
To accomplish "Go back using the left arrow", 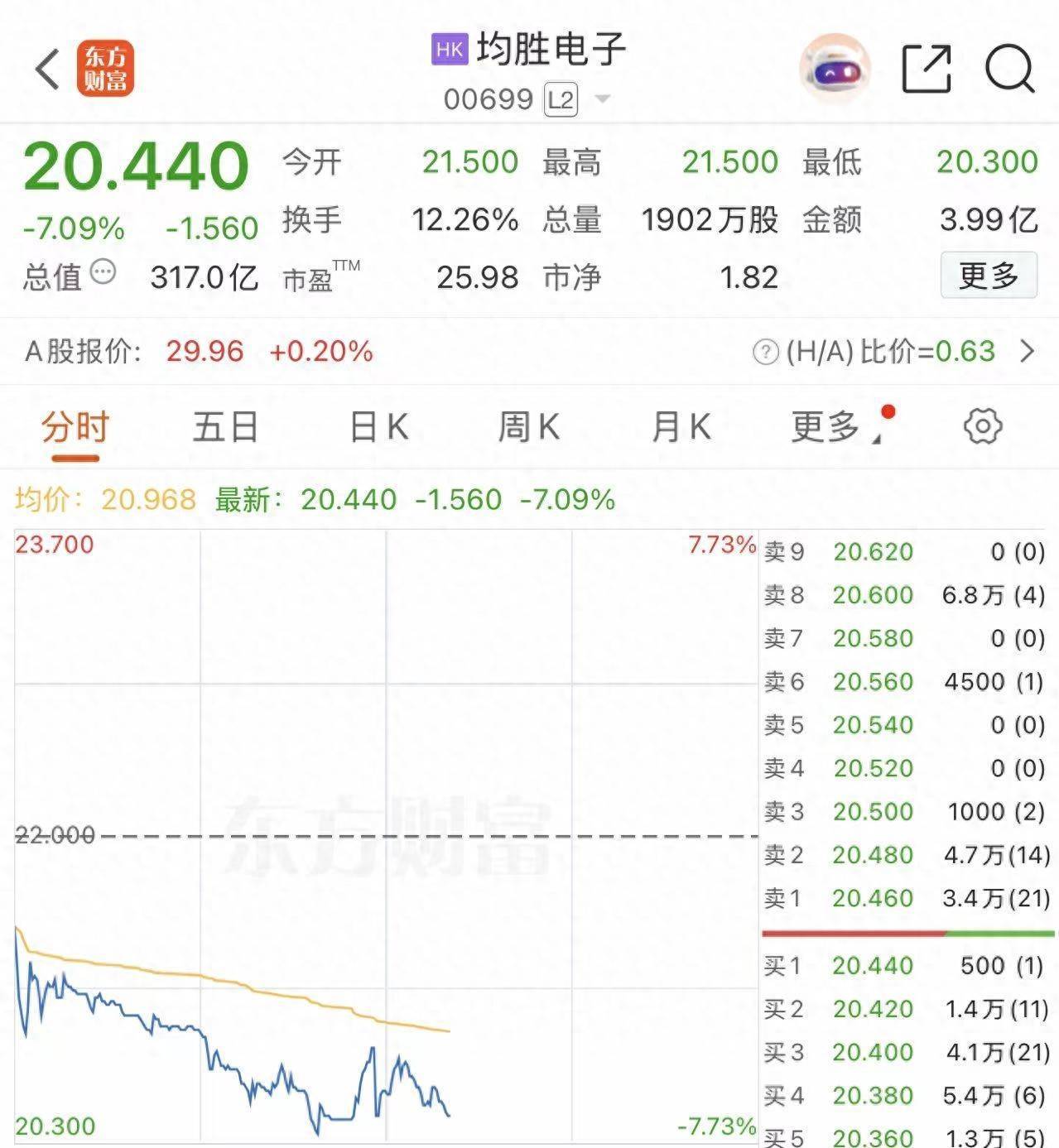I will [47, 69].
